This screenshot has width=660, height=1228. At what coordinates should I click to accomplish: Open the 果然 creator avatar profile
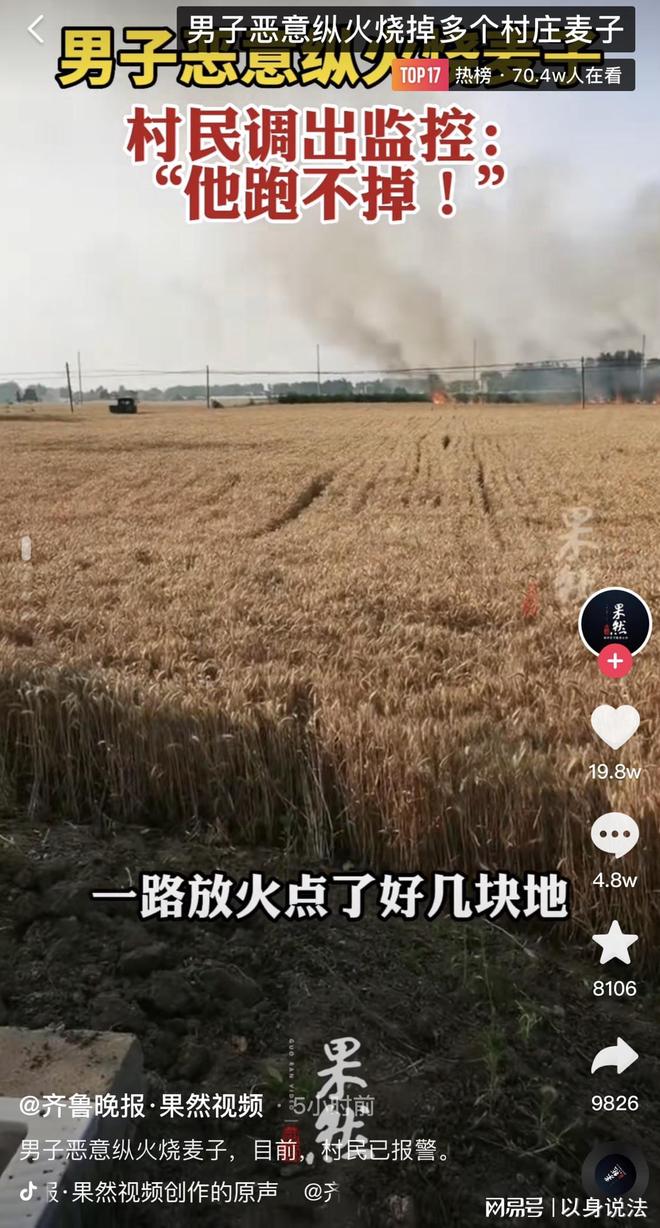(615, 623)
